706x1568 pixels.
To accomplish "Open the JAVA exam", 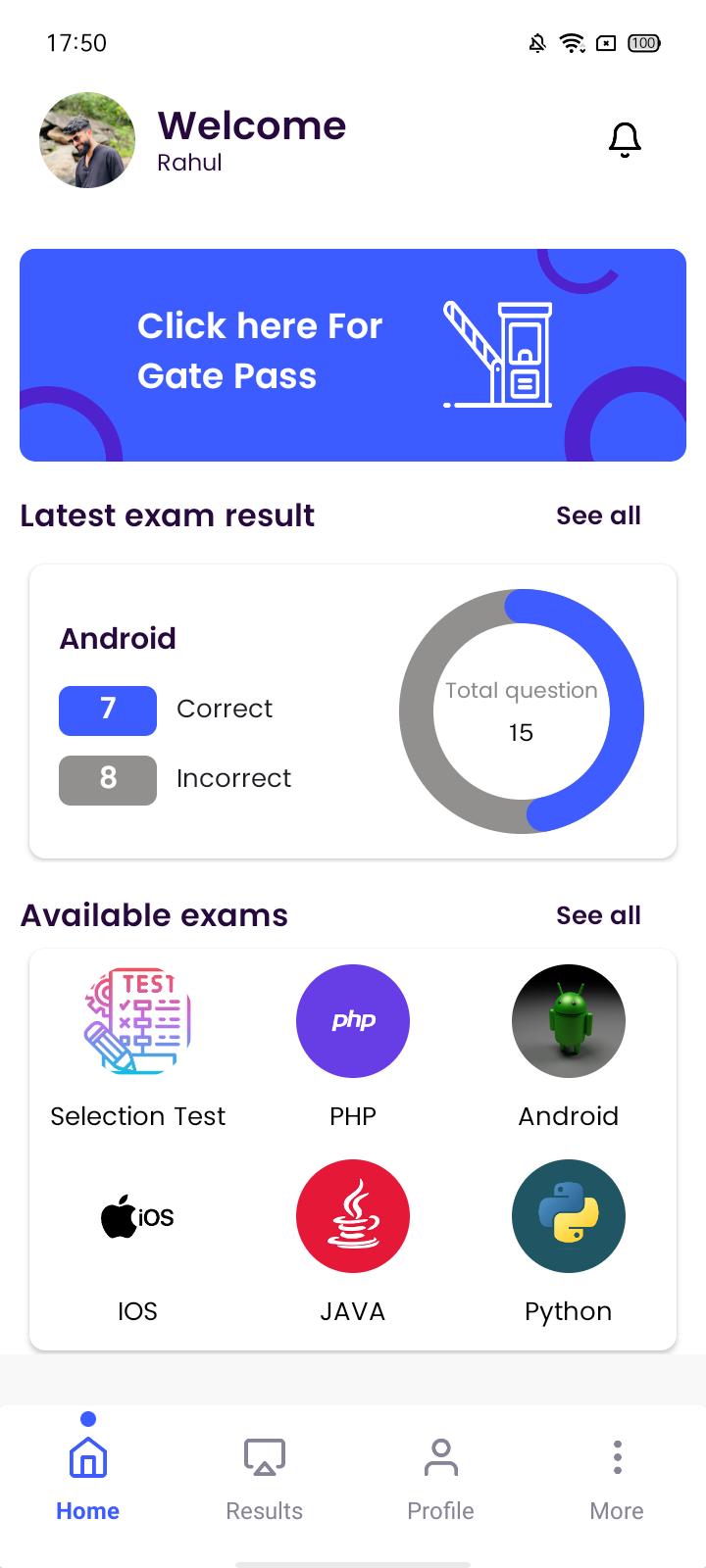I will click(x=353, y=1243).
